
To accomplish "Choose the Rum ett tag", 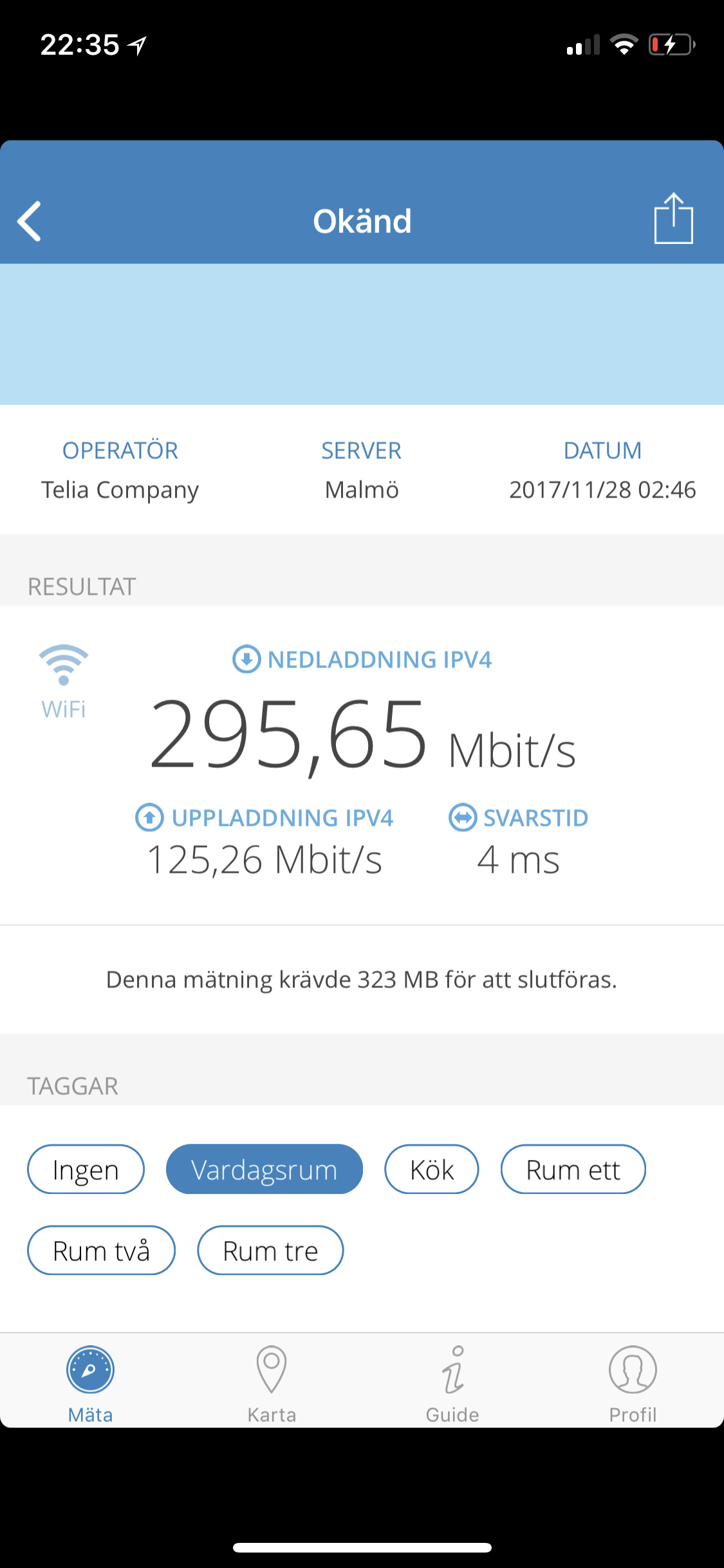I will tap(573, 1169).
